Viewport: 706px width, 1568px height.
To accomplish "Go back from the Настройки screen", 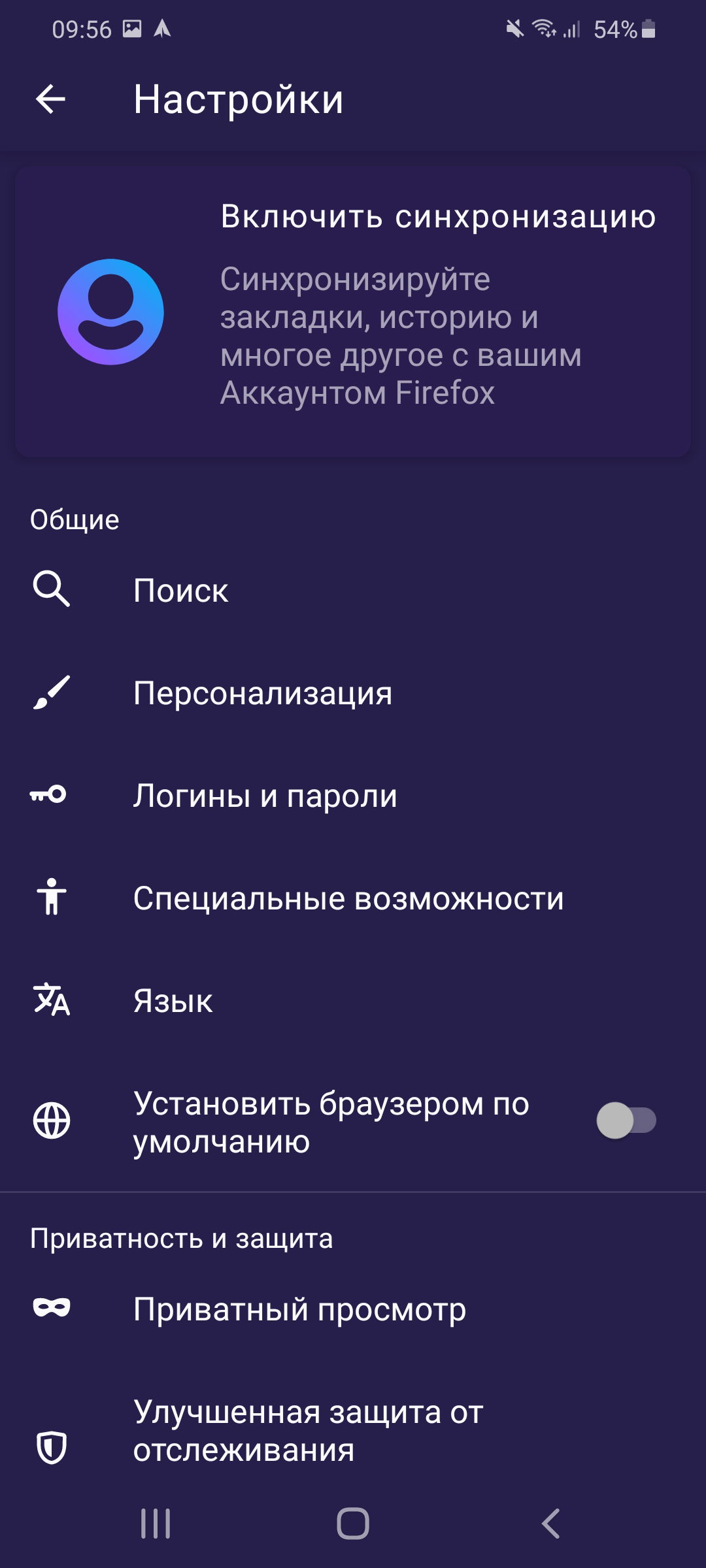I will tap(50, 99).
